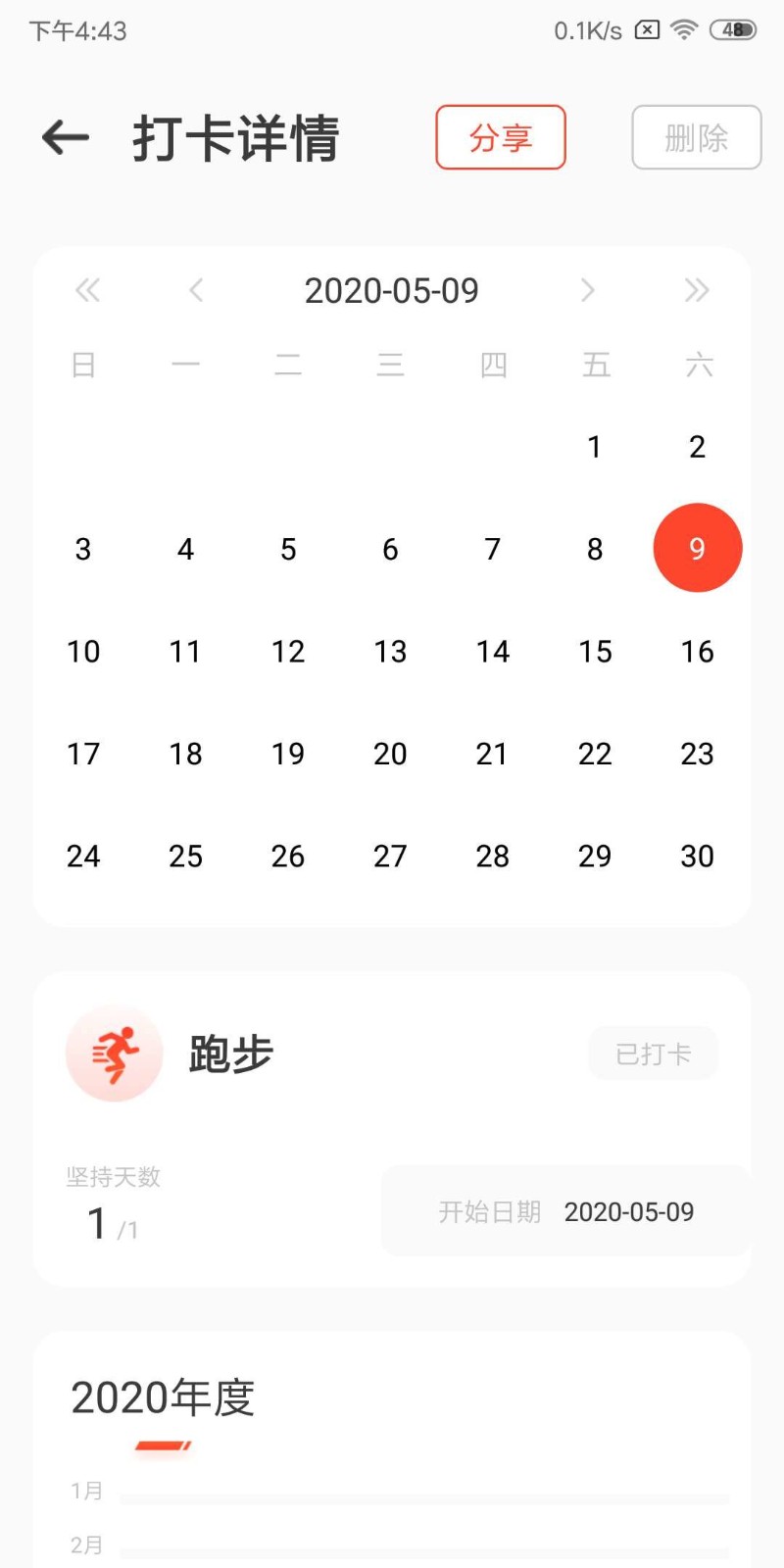Tap the battery indicator in the status bar

coord(733,30)
